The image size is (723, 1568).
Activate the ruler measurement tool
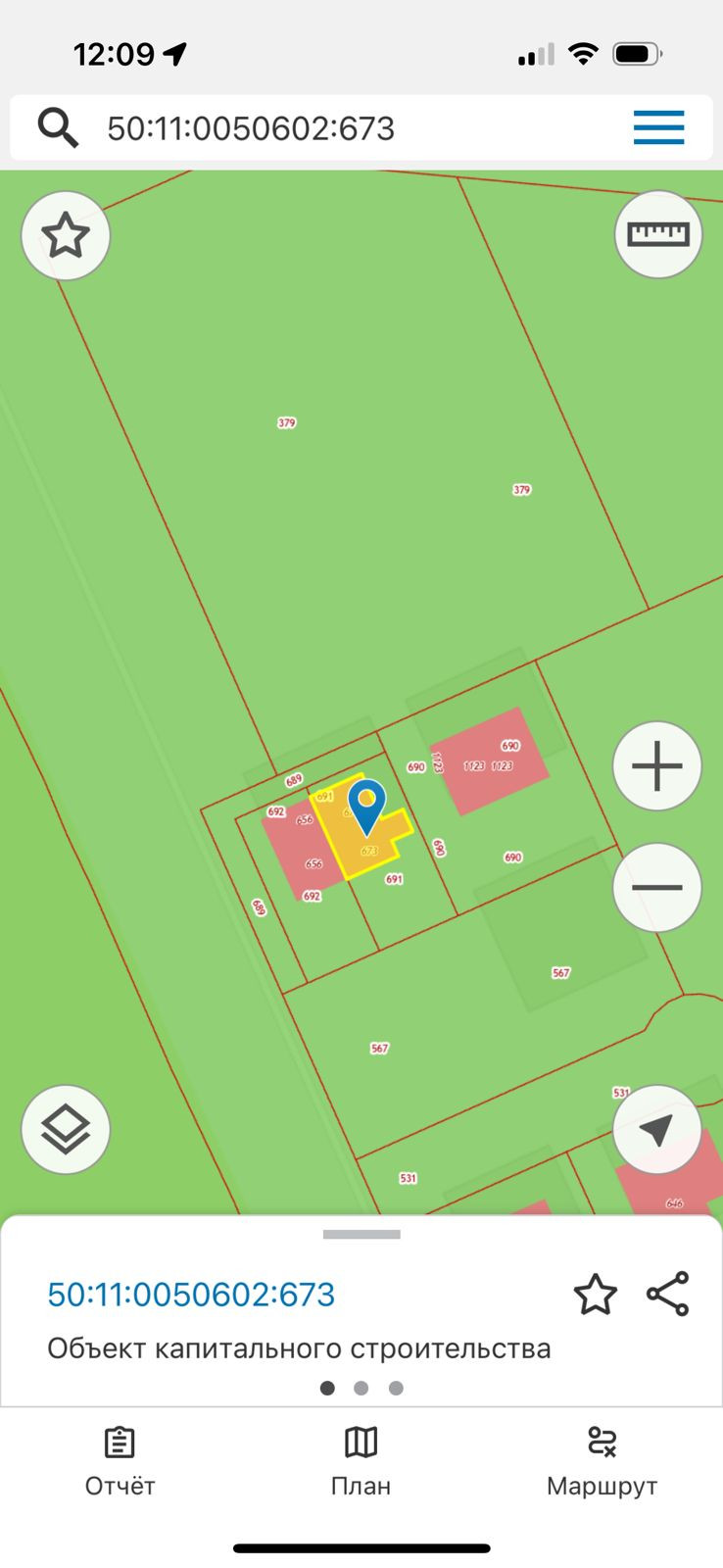[x=658, y=234]
